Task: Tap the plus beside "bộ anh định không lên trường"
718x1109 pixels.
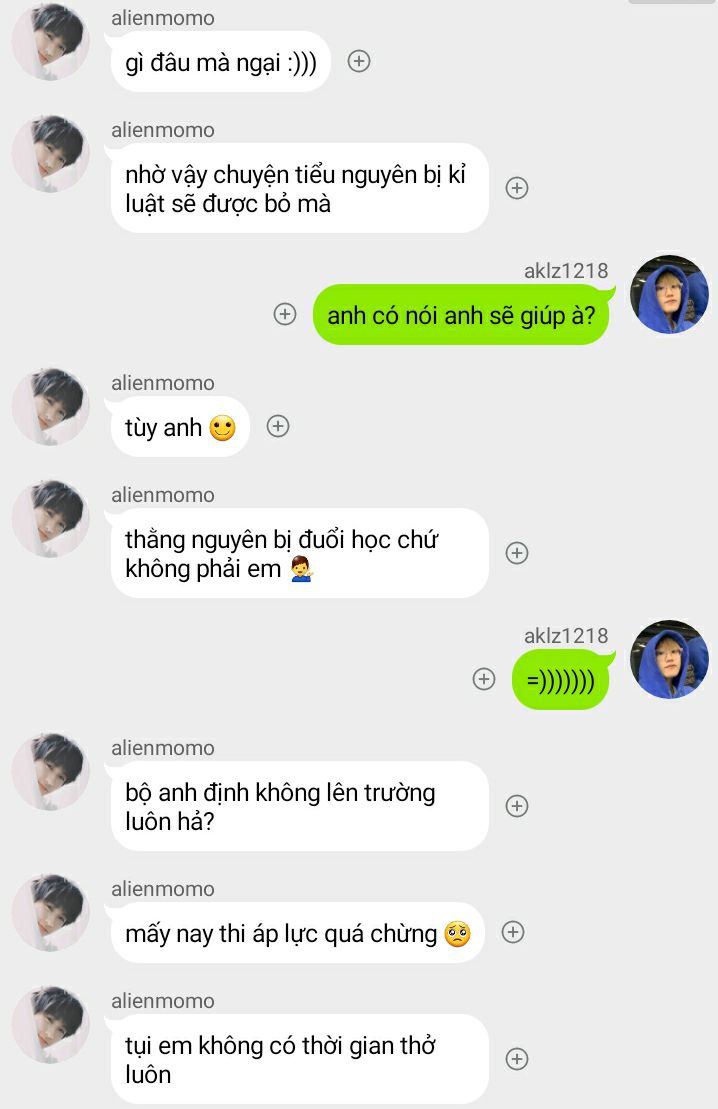Action: coord(516,806)
